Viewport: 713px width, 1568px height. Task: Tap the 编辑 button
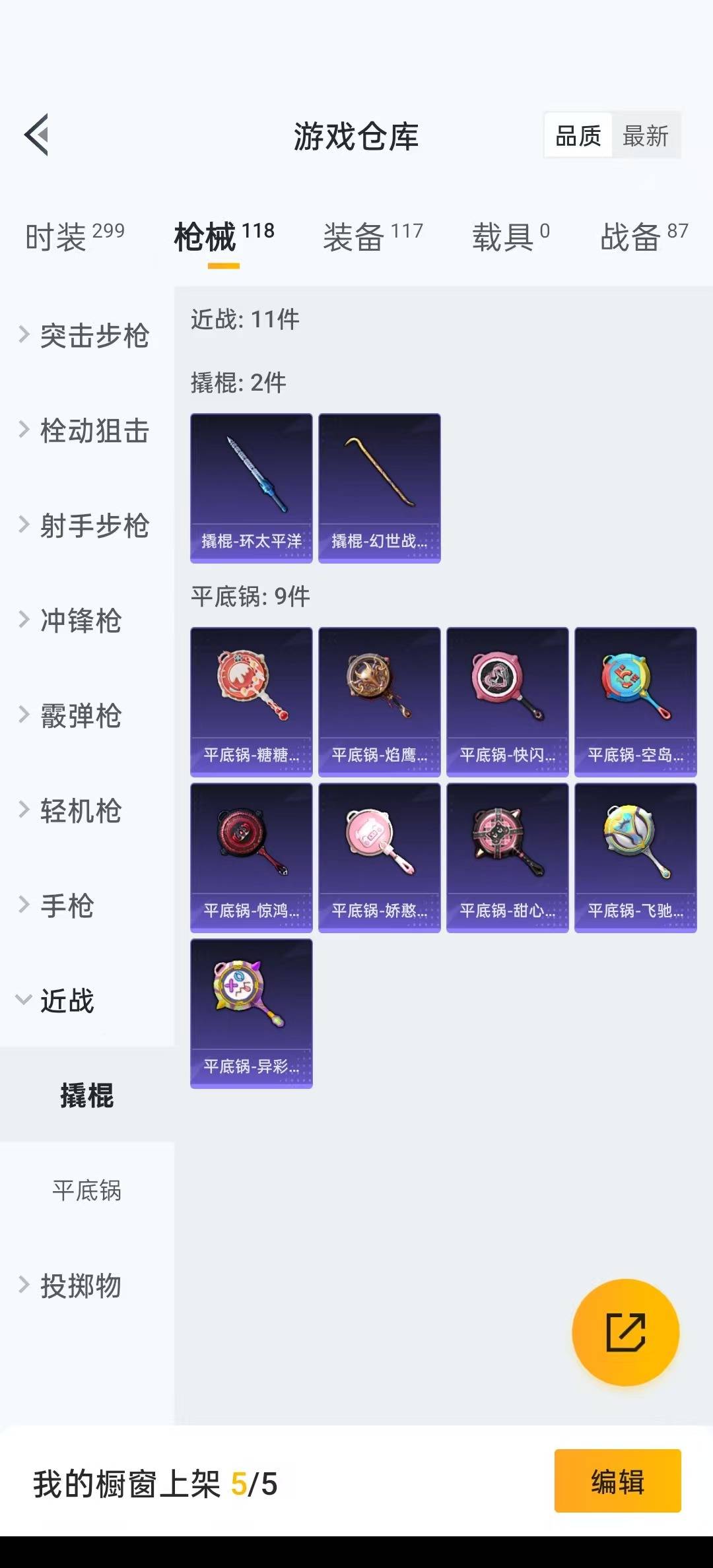tap(618, 1481)
